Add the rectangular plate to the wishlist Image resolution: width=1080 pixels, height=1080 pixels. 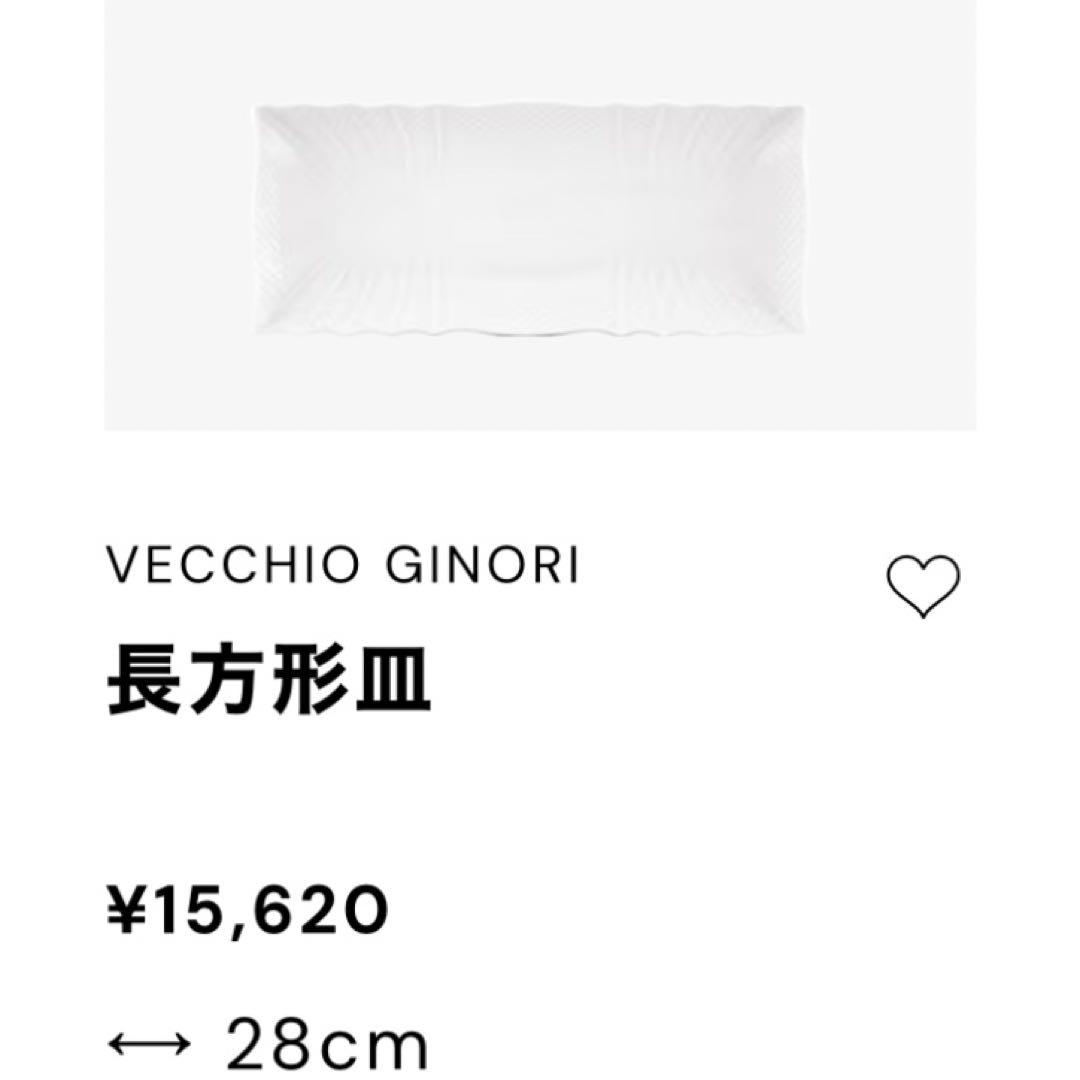[923, 586]
